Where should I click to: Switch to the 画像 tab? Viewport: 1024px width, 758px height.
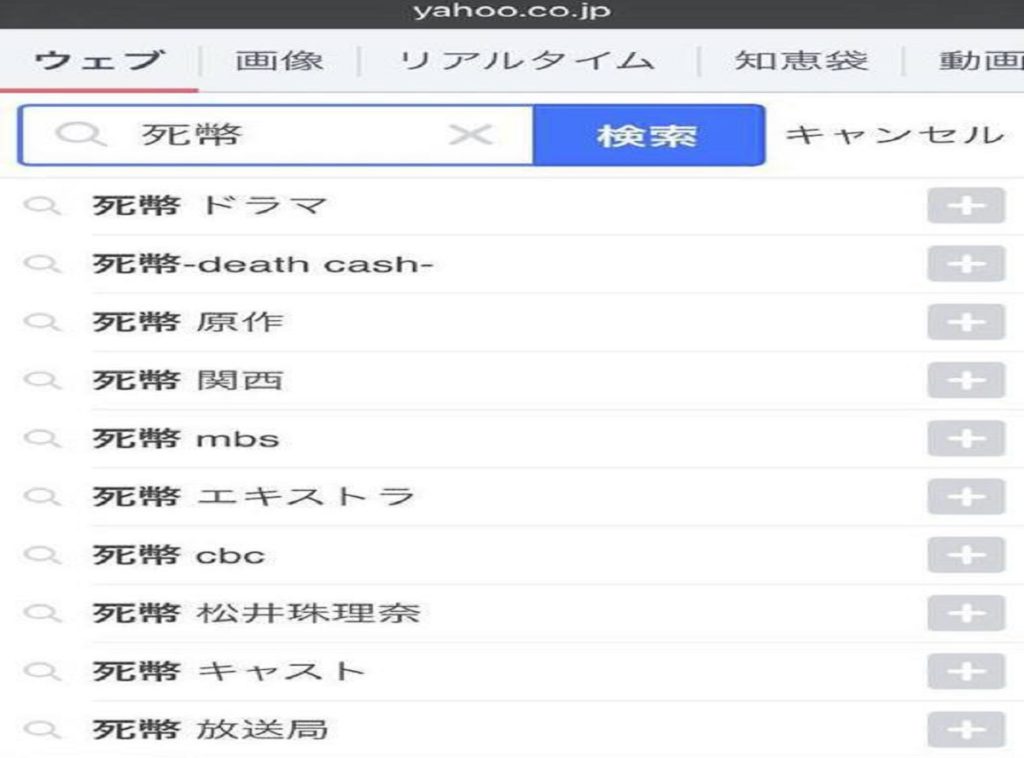click(x=279, y=60)
